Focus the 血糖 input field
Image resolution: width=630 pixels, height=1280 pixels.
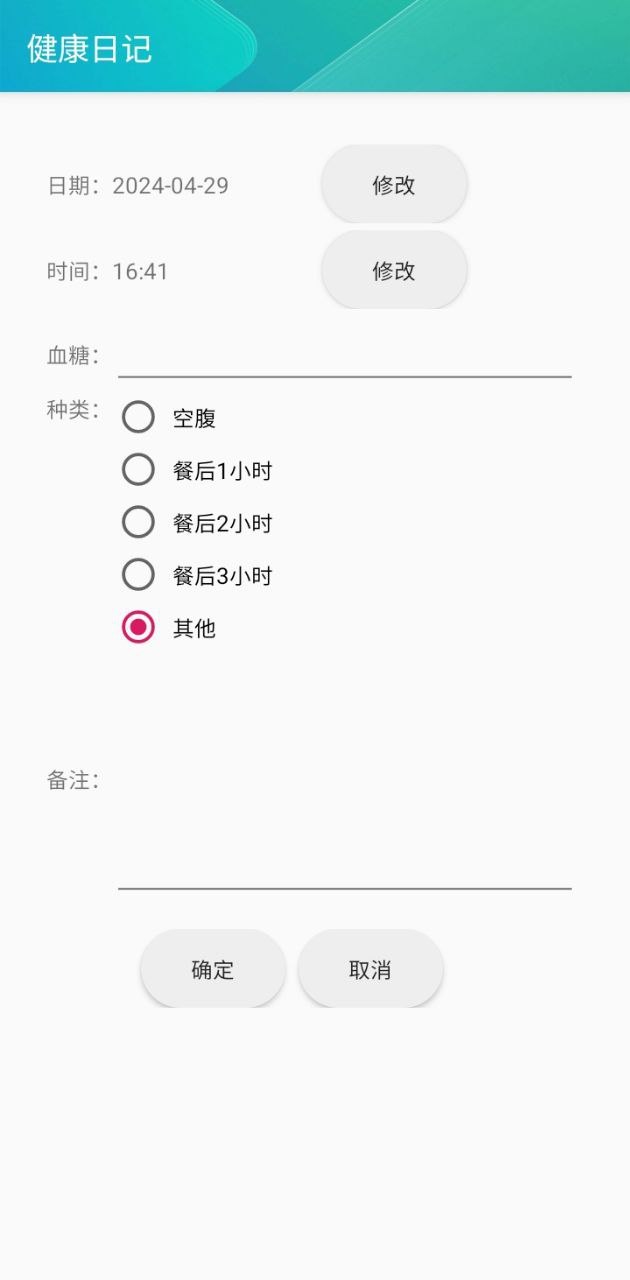pyautogui.click(x=344, y=356)
